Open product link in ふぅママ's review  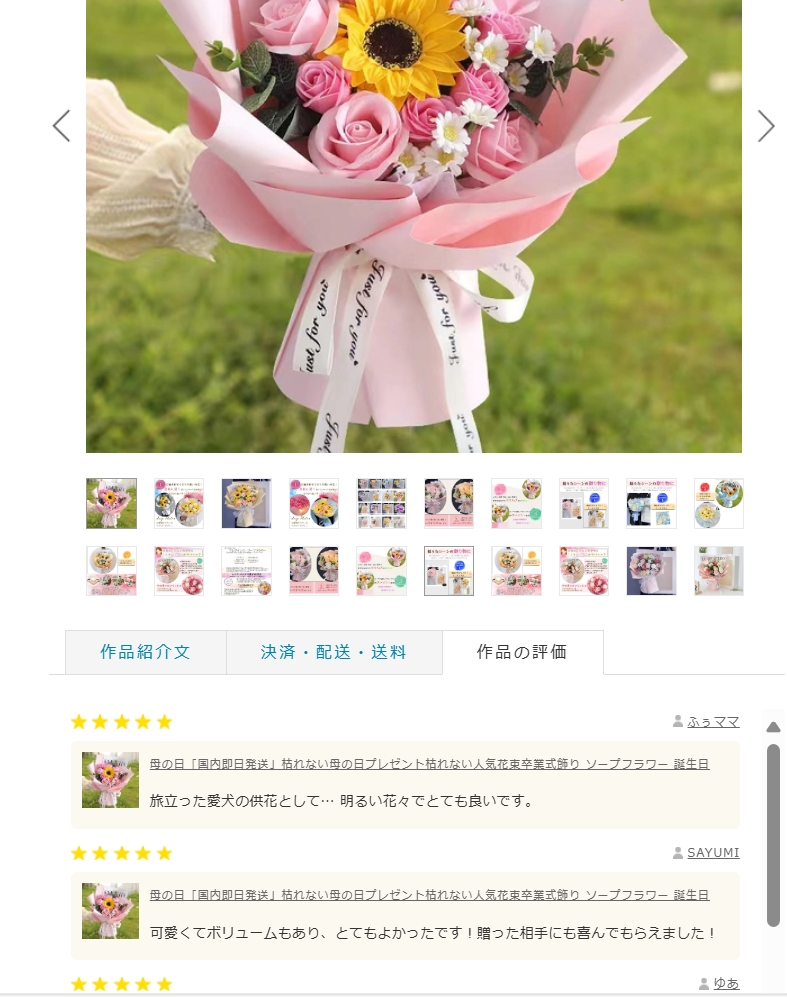[429, 764]
